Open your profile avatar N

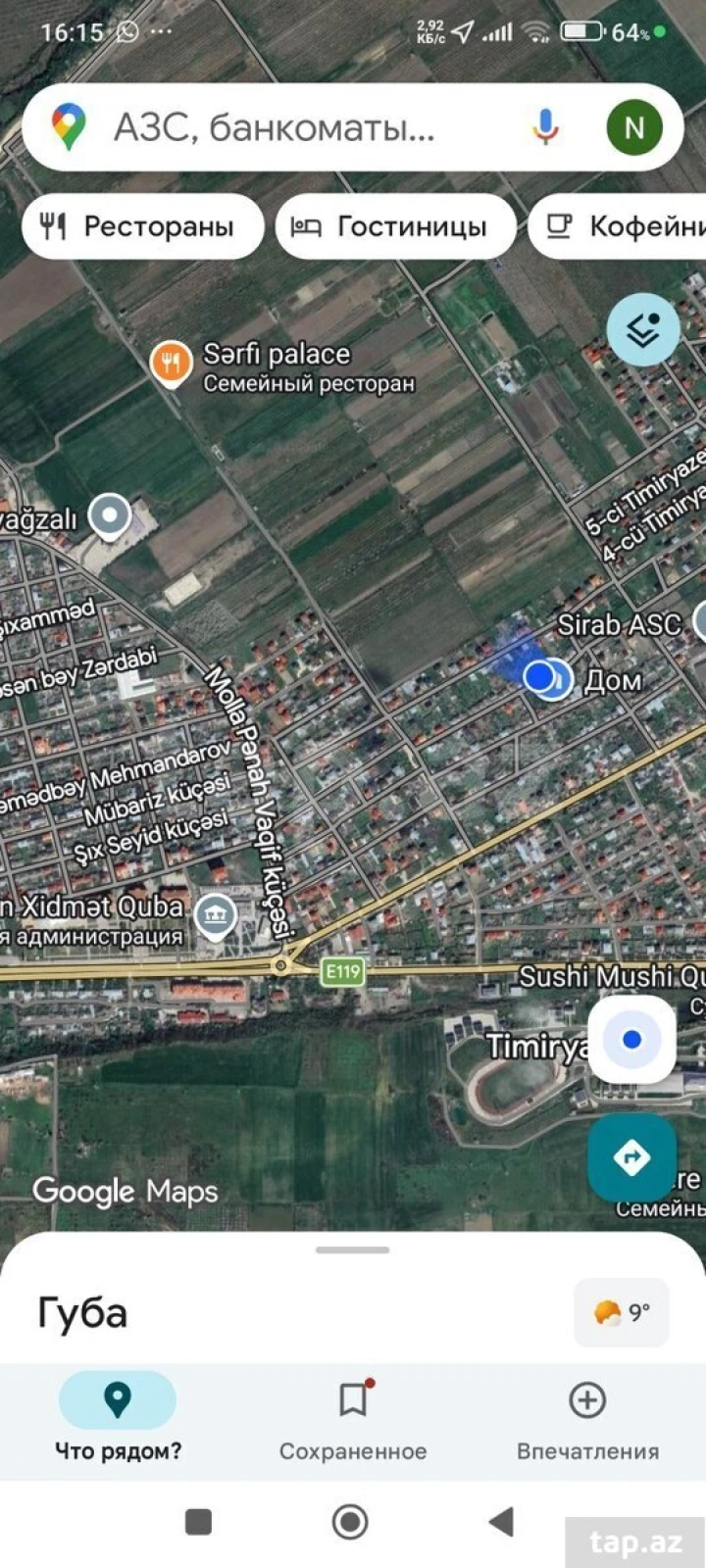[x=633, y=125]
